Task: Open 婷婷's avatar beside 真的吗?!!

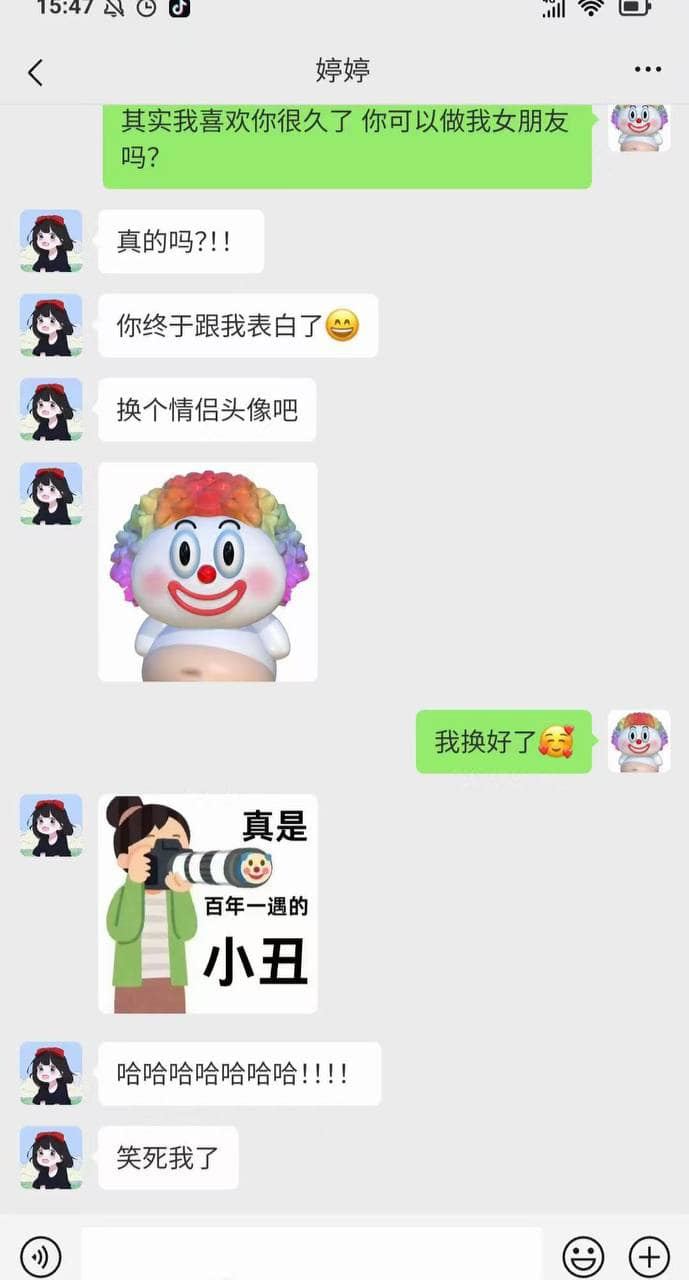Action: point(51,241)
